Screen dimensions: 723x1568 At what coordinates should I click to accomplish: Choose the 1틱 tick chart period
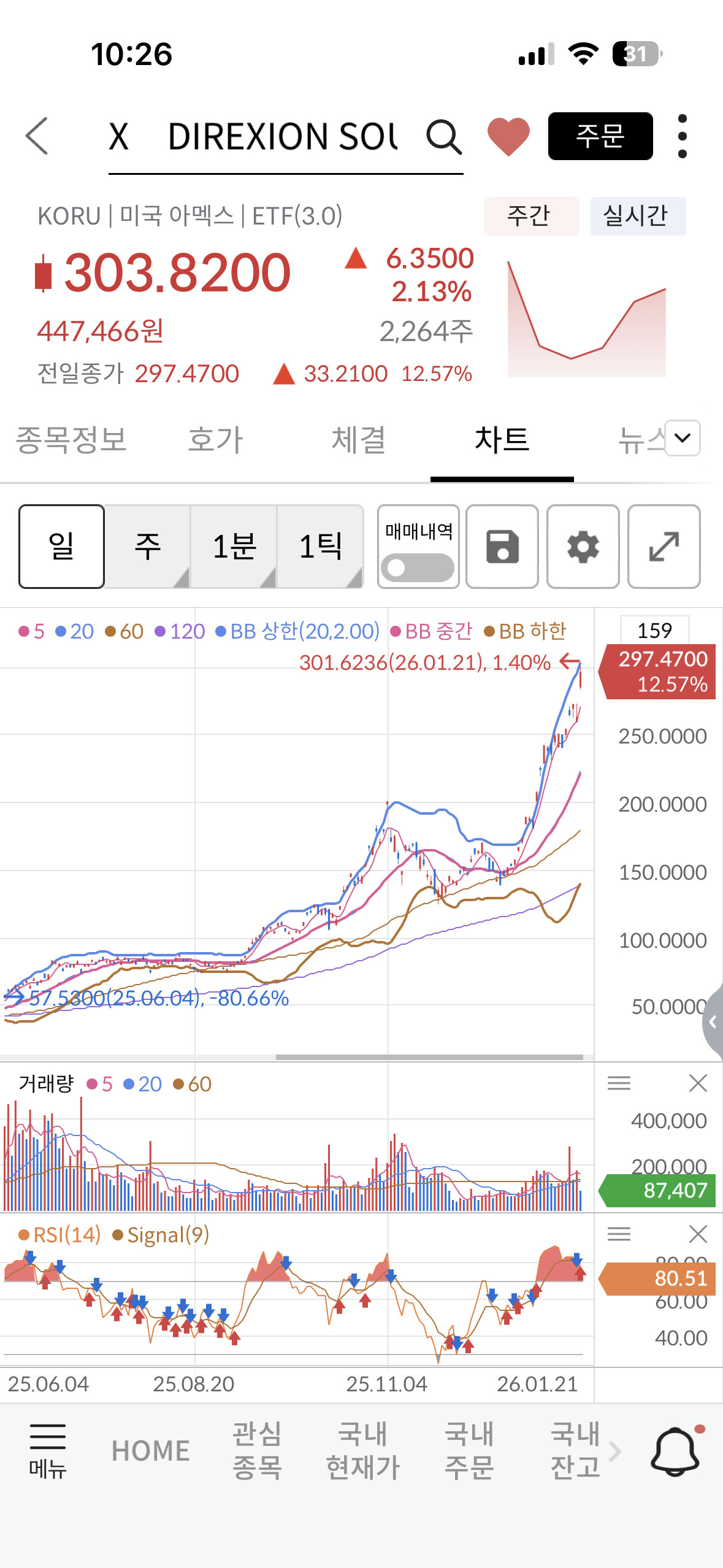pos(320,546)
